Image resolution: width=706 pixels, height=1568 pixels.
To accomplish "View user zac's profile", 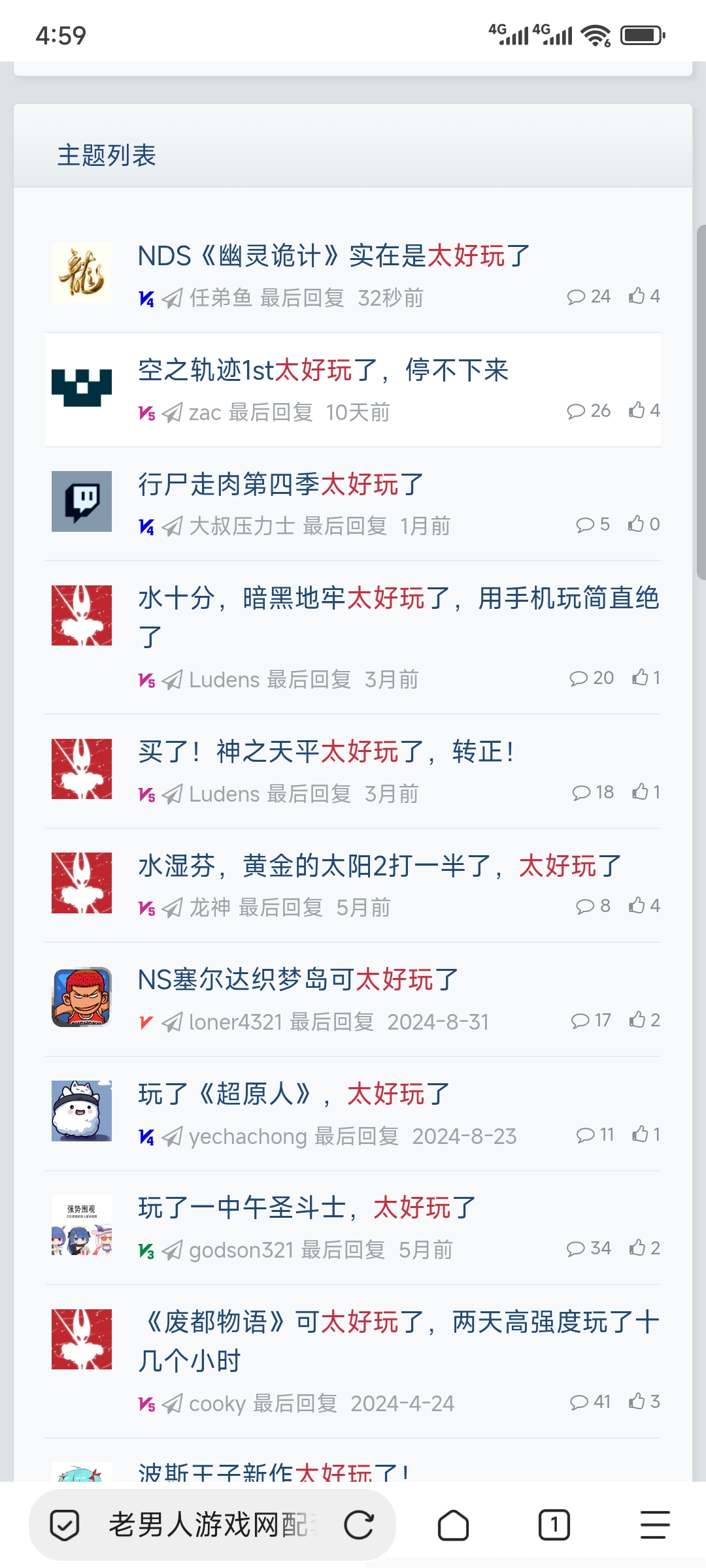I will (x=205, y=412).
